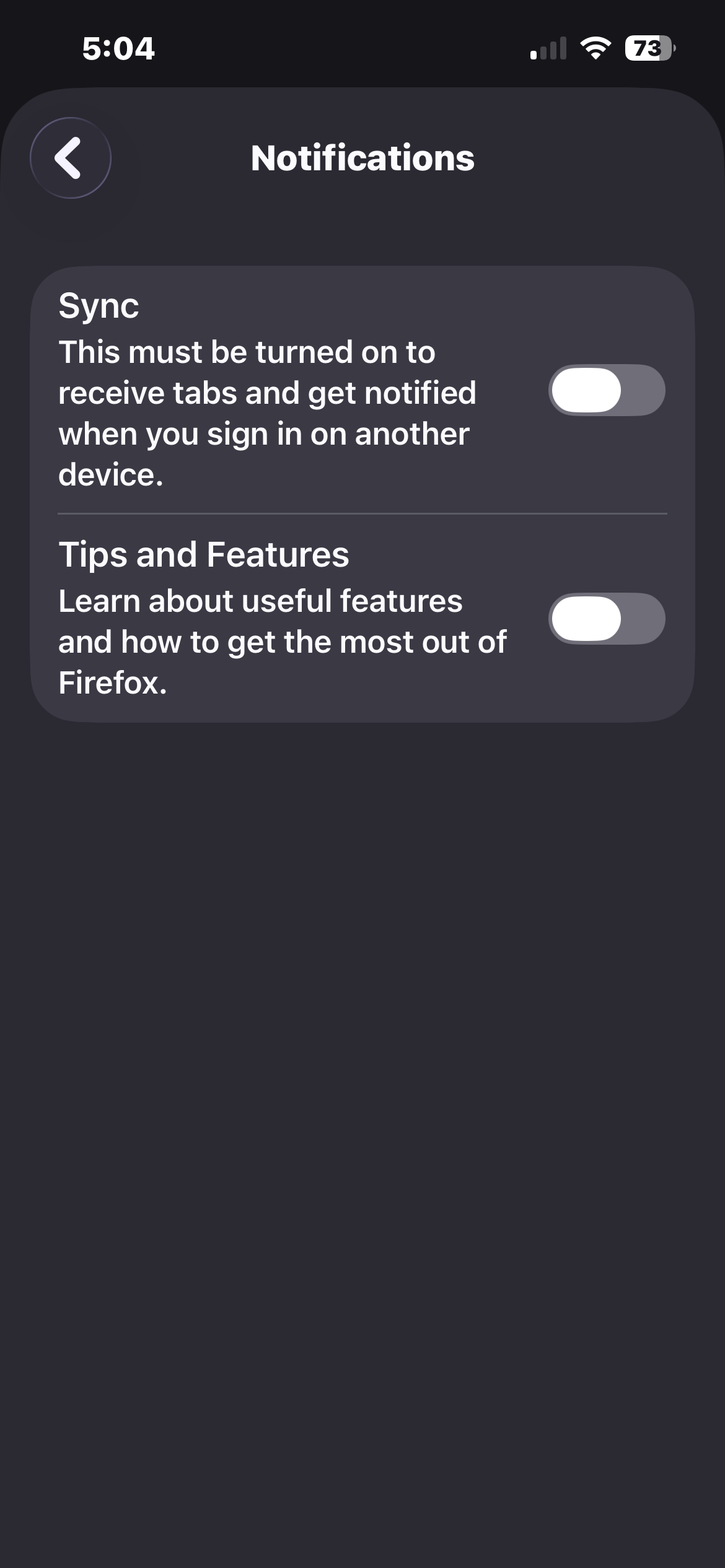Go back from Notifications settings

tap(71, 158)
